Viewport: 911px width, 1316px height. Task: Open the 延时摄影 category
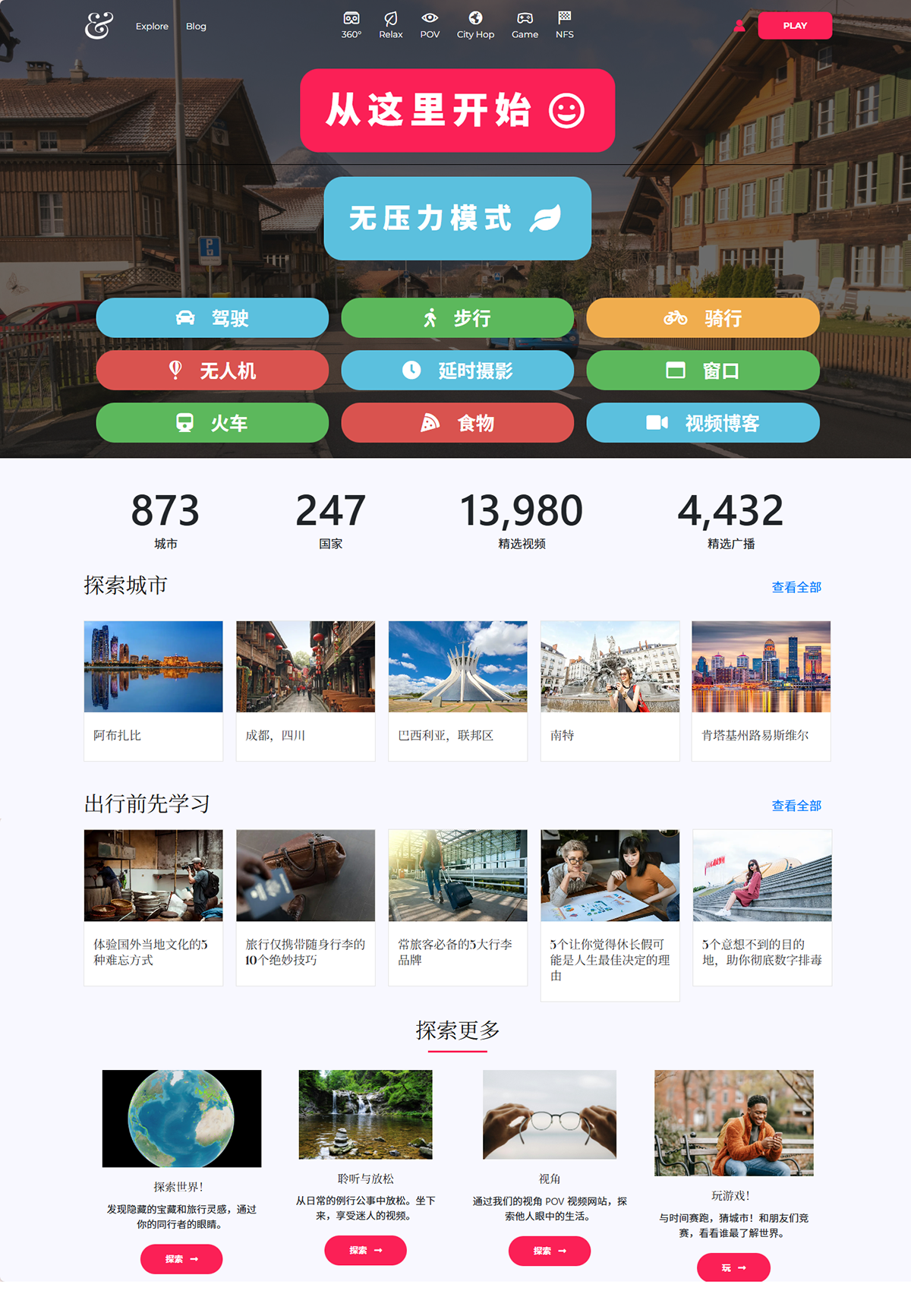[457, 370]
